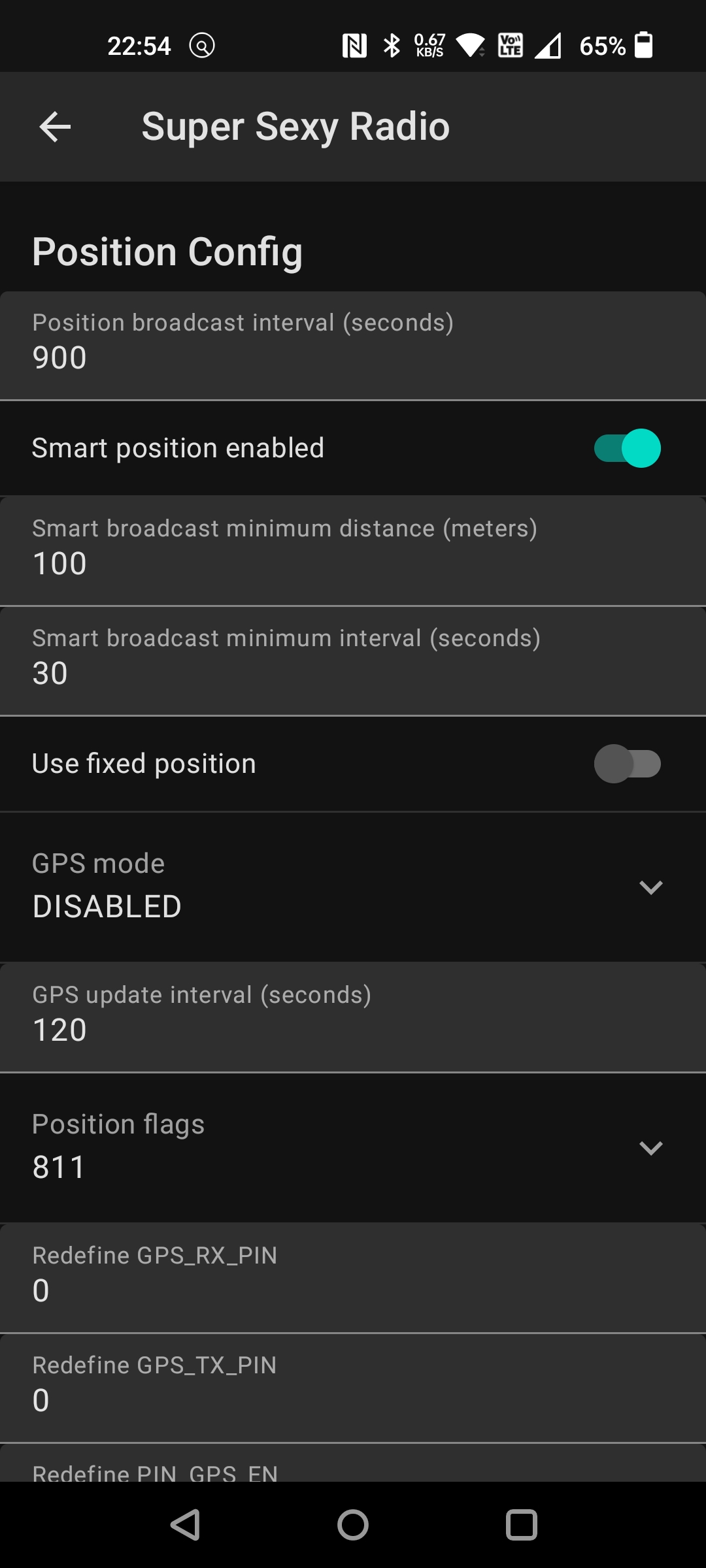Tap the NFC icon in the status bar
This screenshot has width=706, height=1568.
(354, 44)
